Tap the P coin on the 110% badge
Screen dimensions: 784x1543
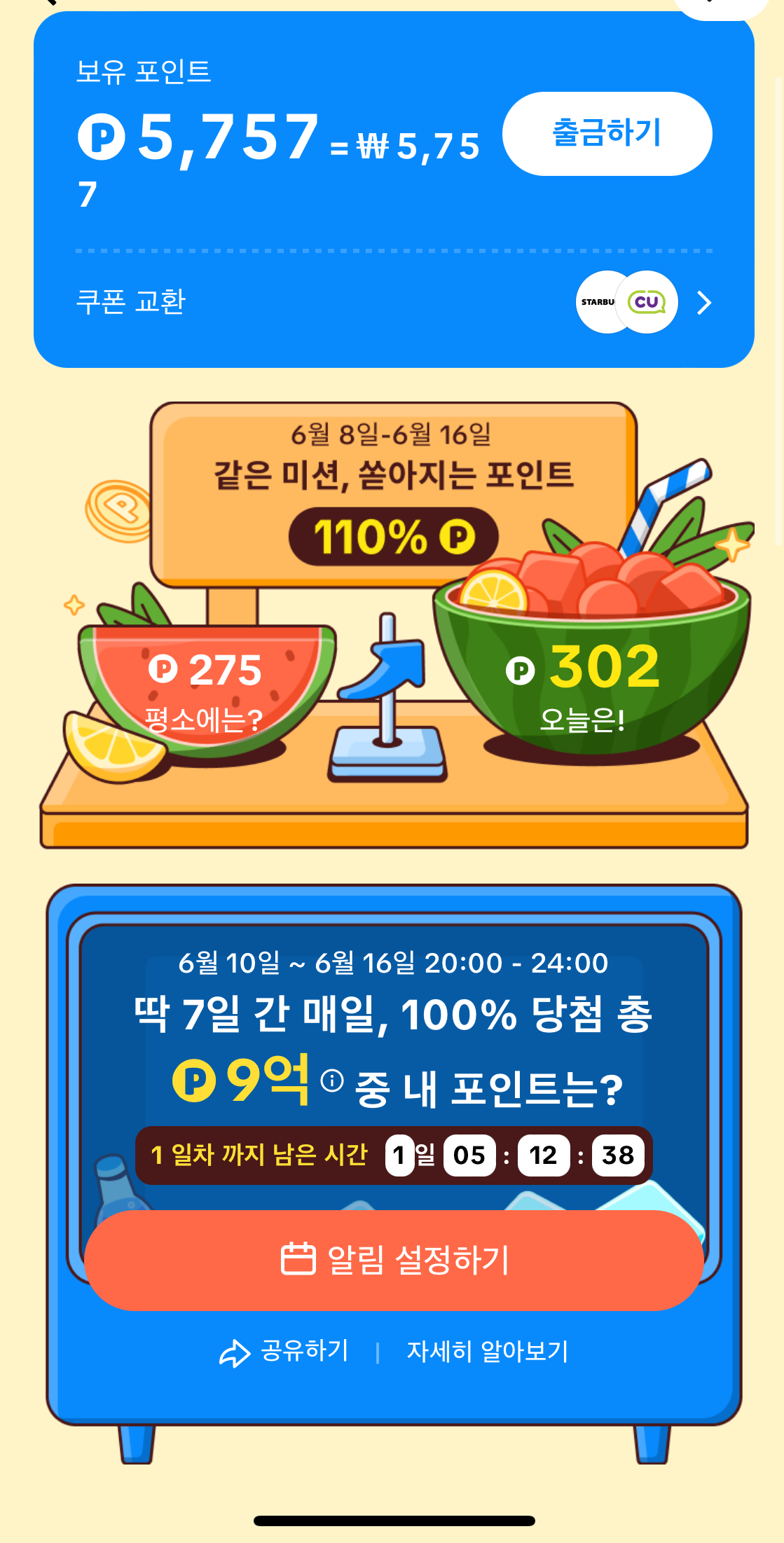pos(459,537)
